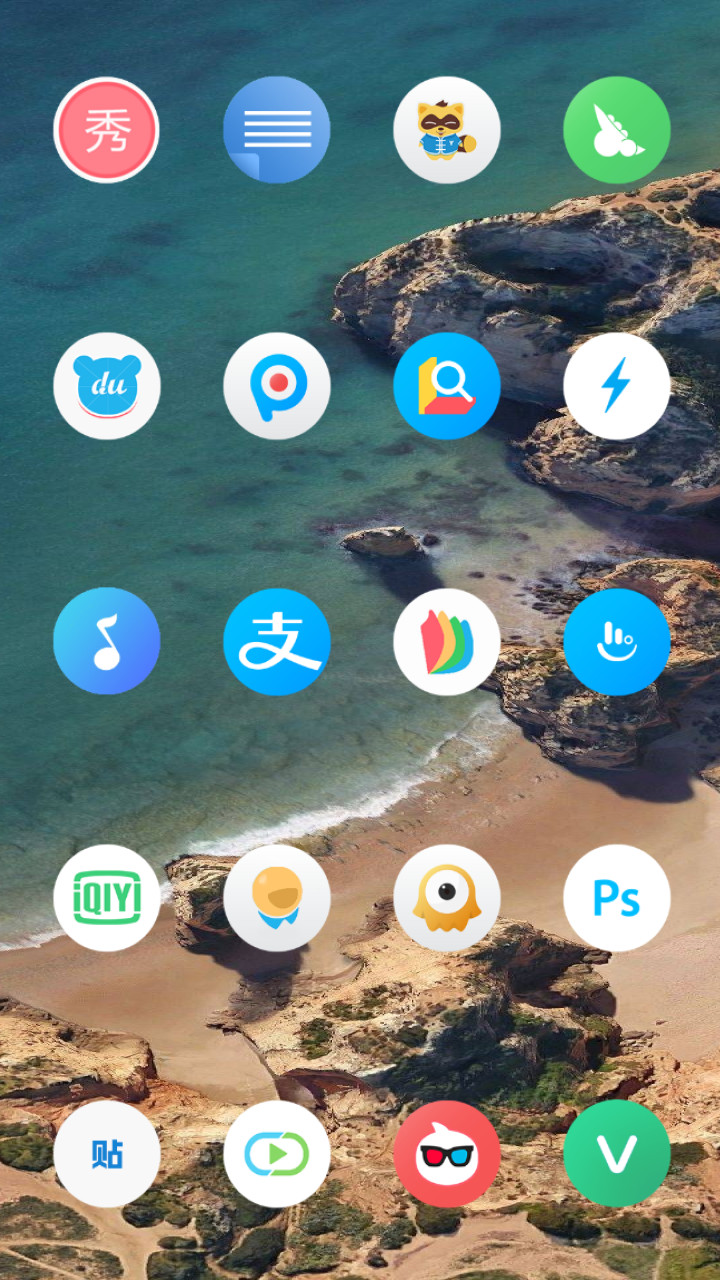Launch the green-blue video play app
720x1280 pixels.
(277, 1154)
